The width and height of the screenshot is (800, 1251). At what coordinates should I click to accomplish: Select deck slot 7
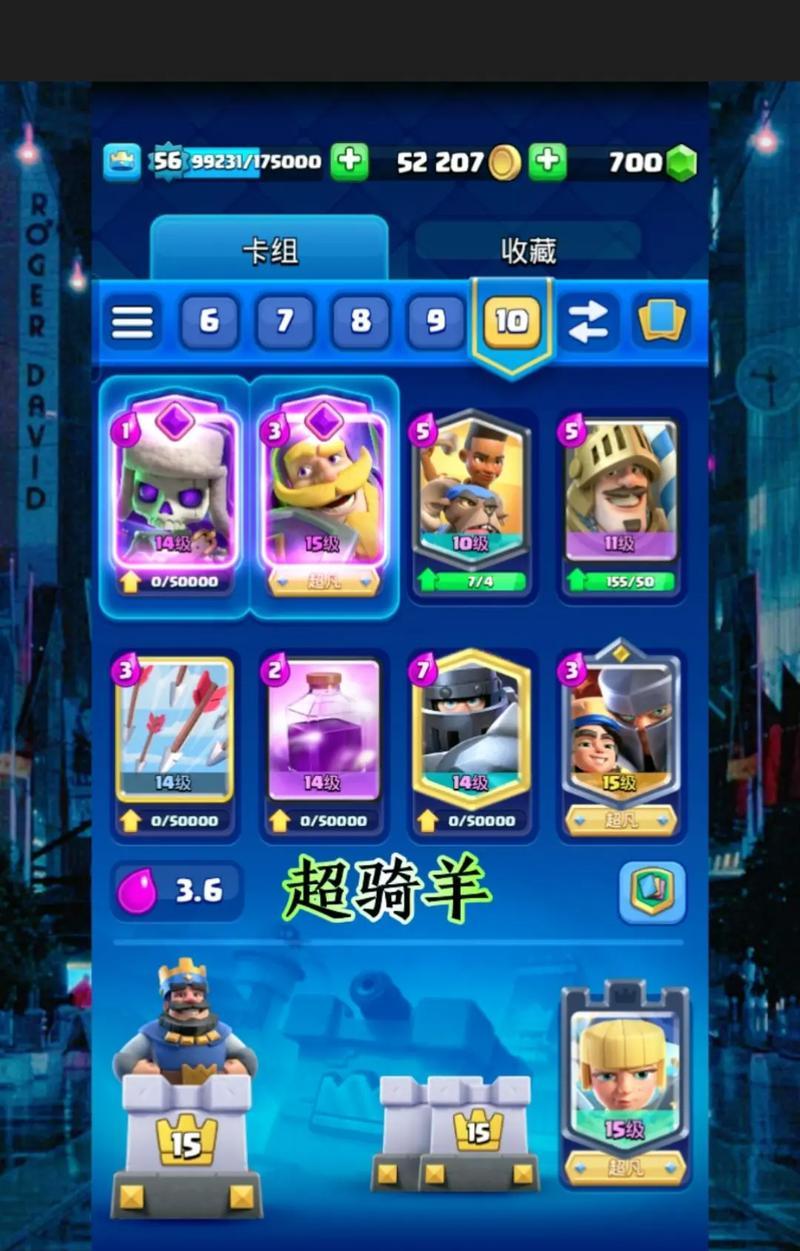(x=285, y=321)
